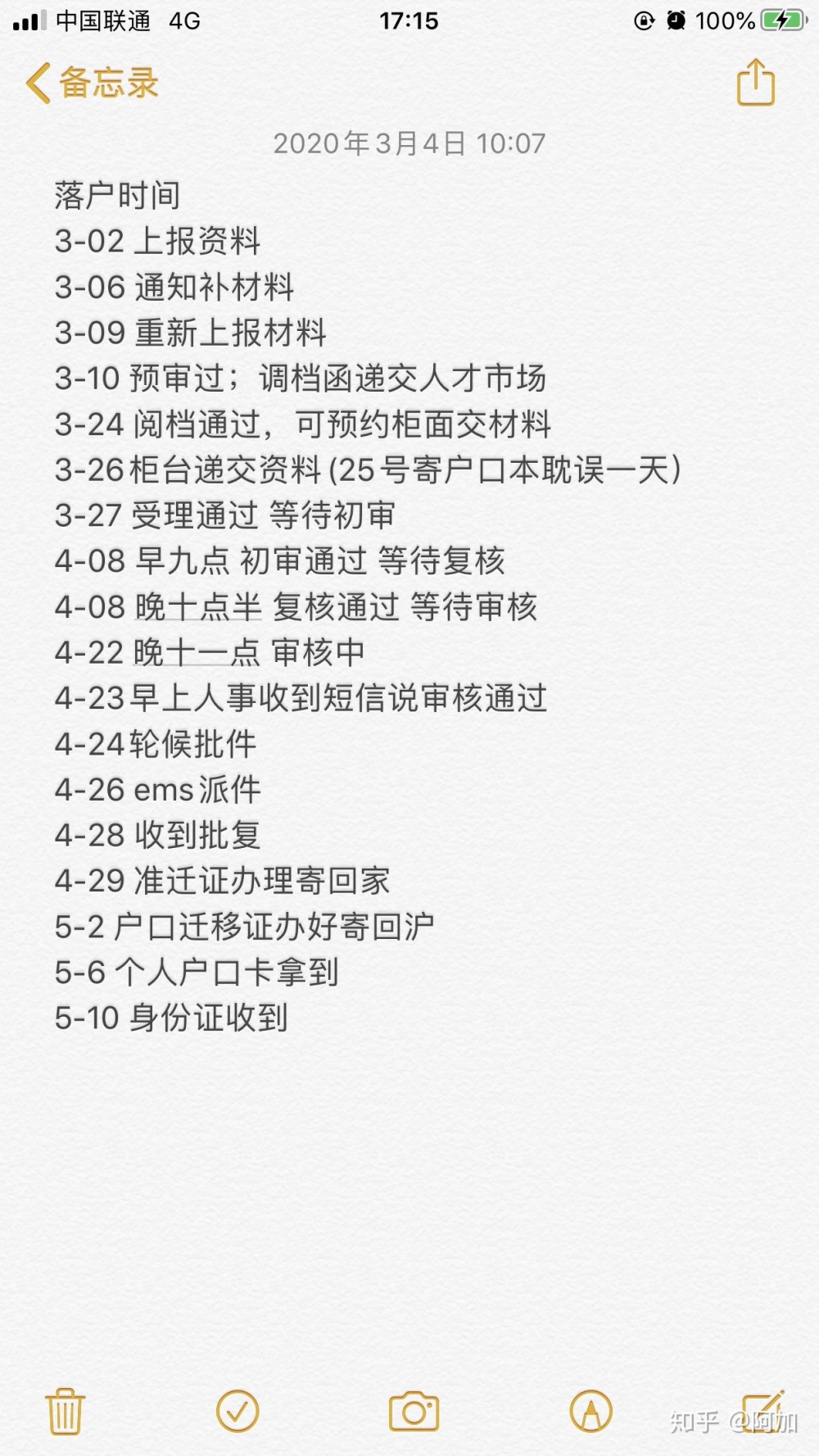Image resolution: width=819 pixels, height=1456 pixels.
Task: Share this note
Action: click(755, 82)
